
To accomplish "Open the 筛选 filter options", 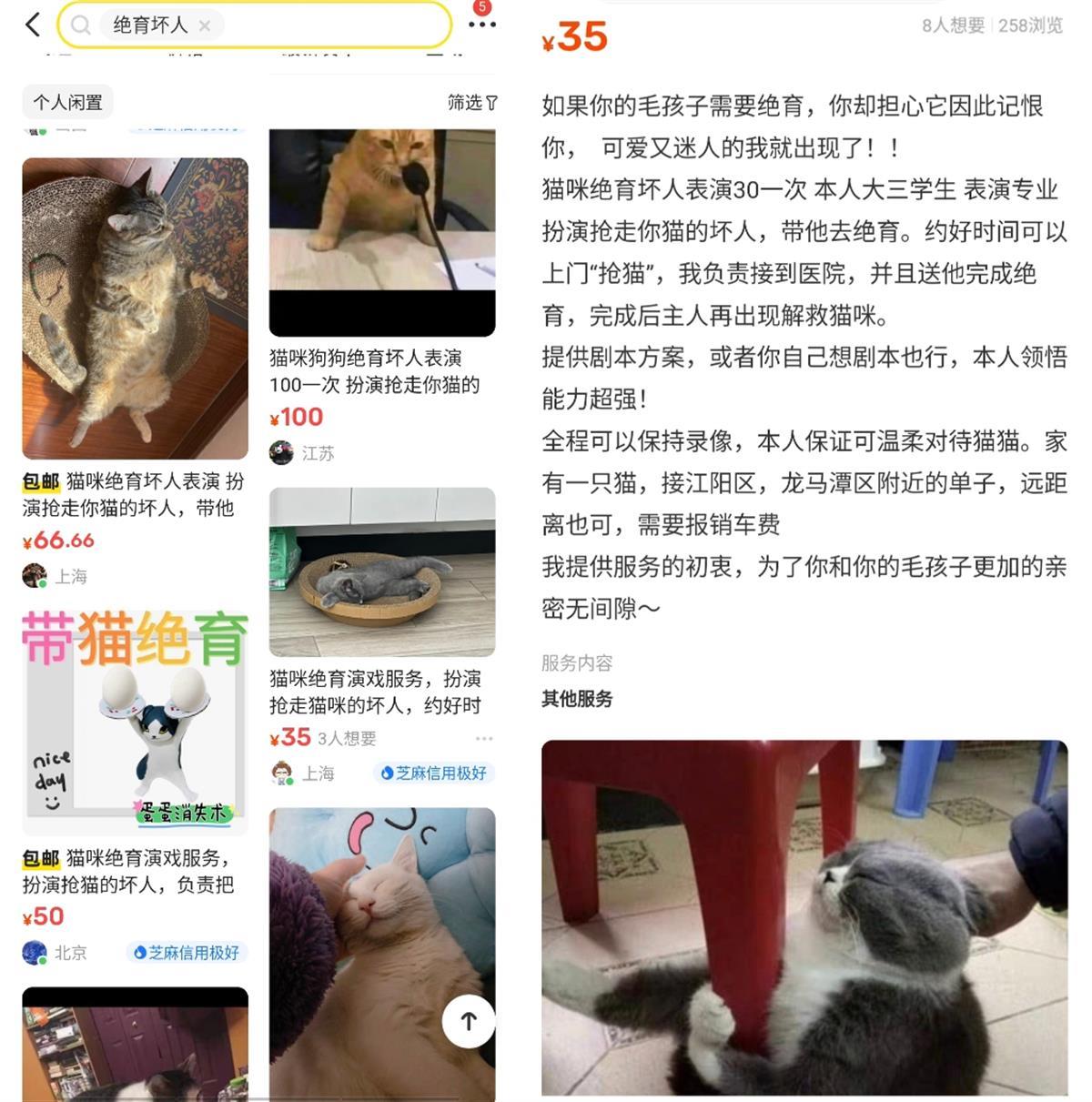I will [x=471, y=103].
